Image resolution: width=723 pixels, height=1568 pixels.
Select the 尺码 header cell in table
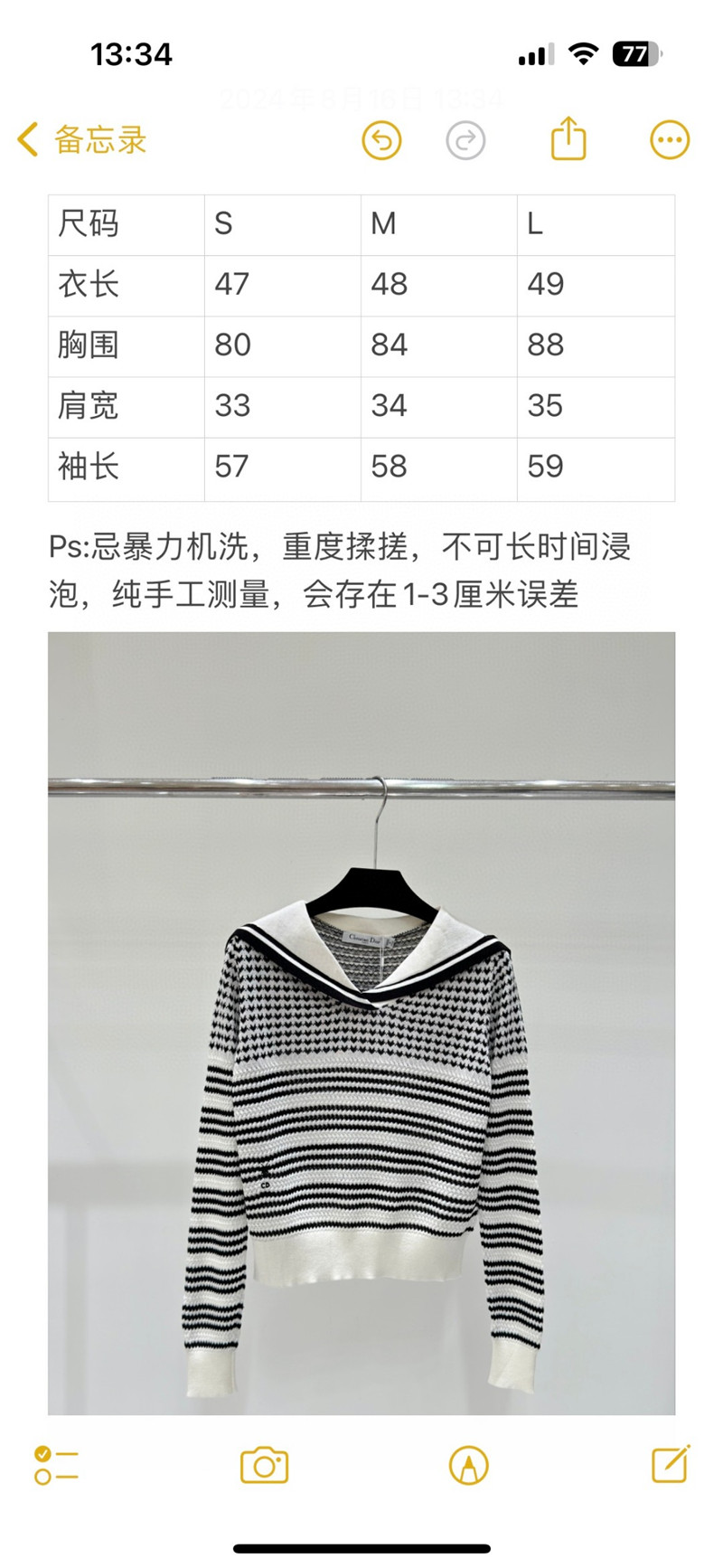88,224
